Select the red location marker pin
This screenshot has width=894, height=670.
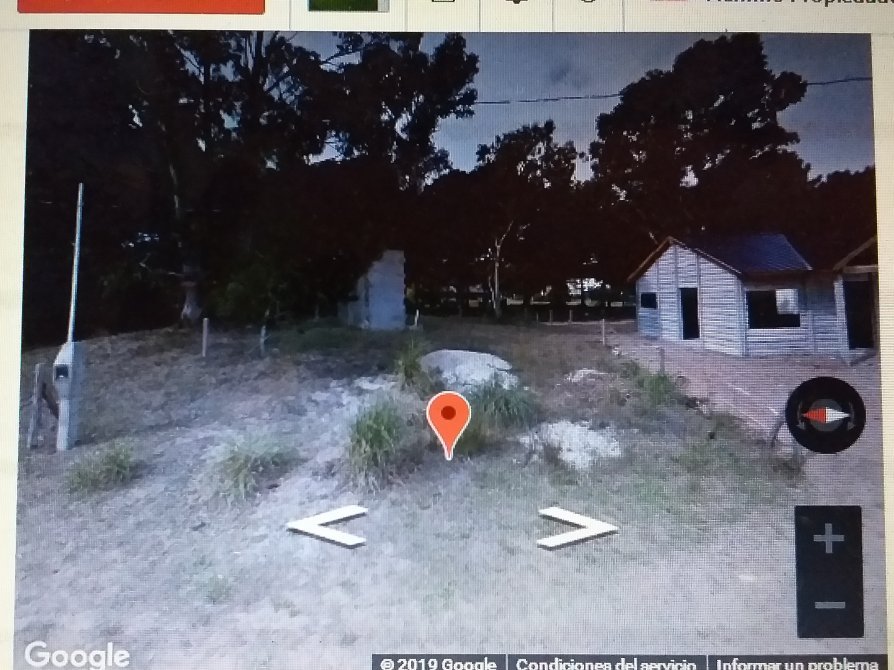click(448, 418)
